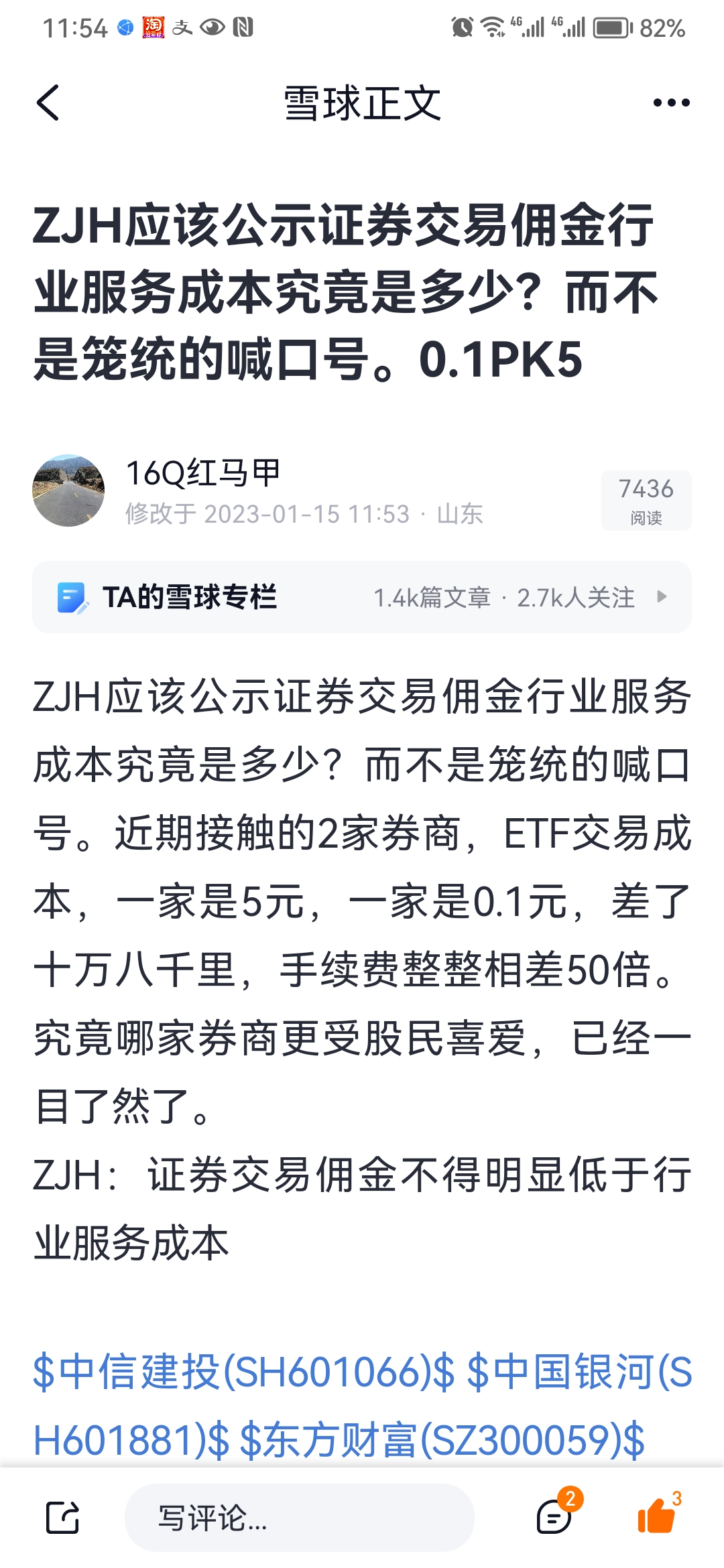Open the author name 16Q红马甲
The height and width of the screenshot is (1568, 724).
(x=203, y=473)
